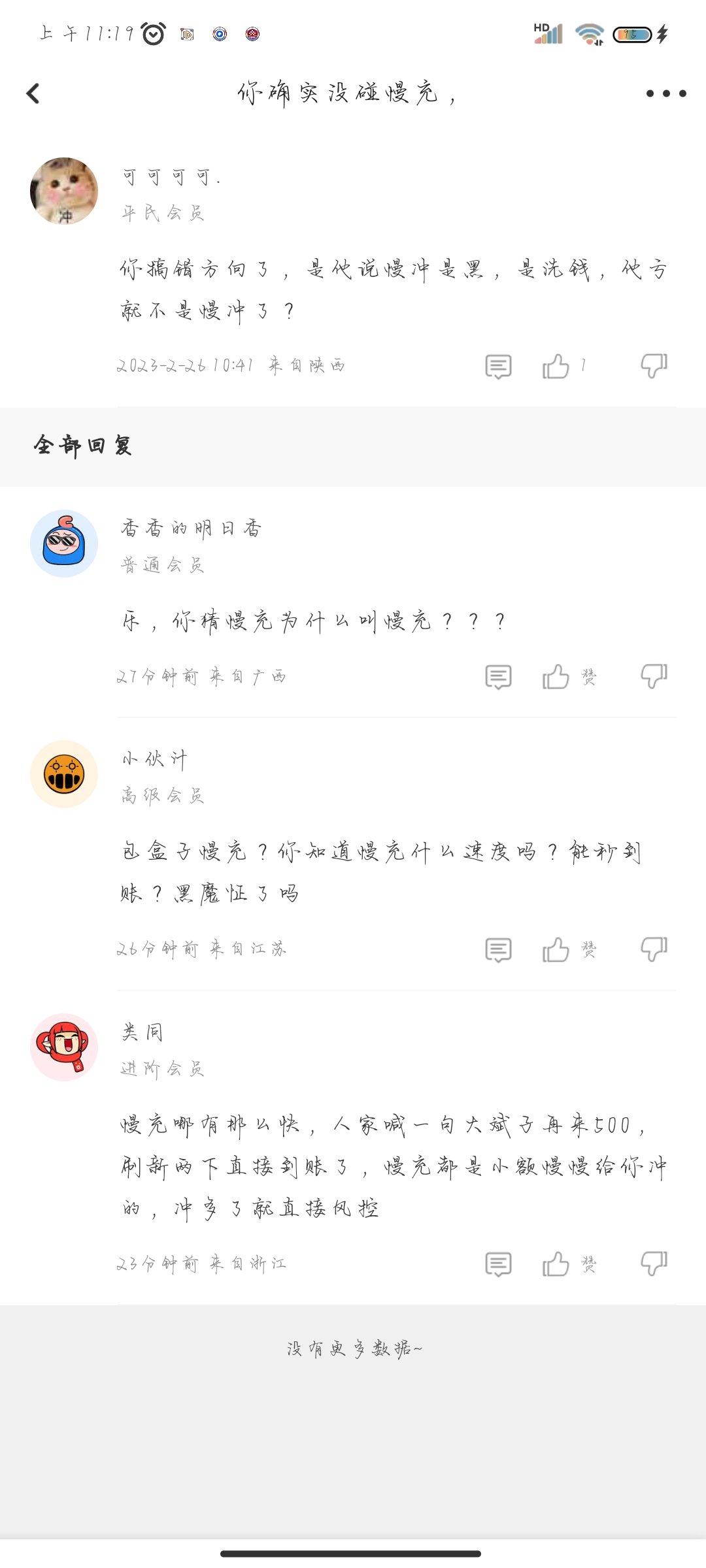The image size is (706, 1568).
Task: Open 小伙汁's profile avatar
Action: click(64, 774)
